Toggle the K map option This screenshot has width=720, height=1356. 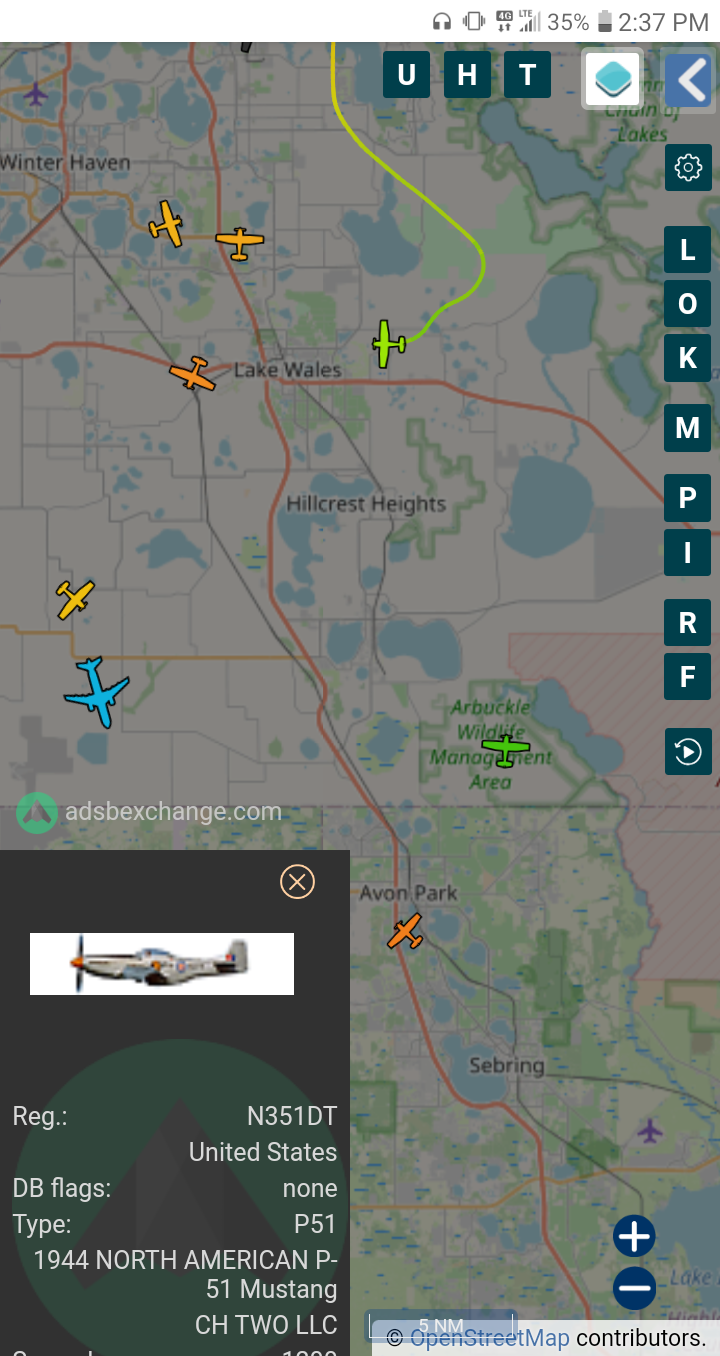pyautogui.click(x=688, y=357)
